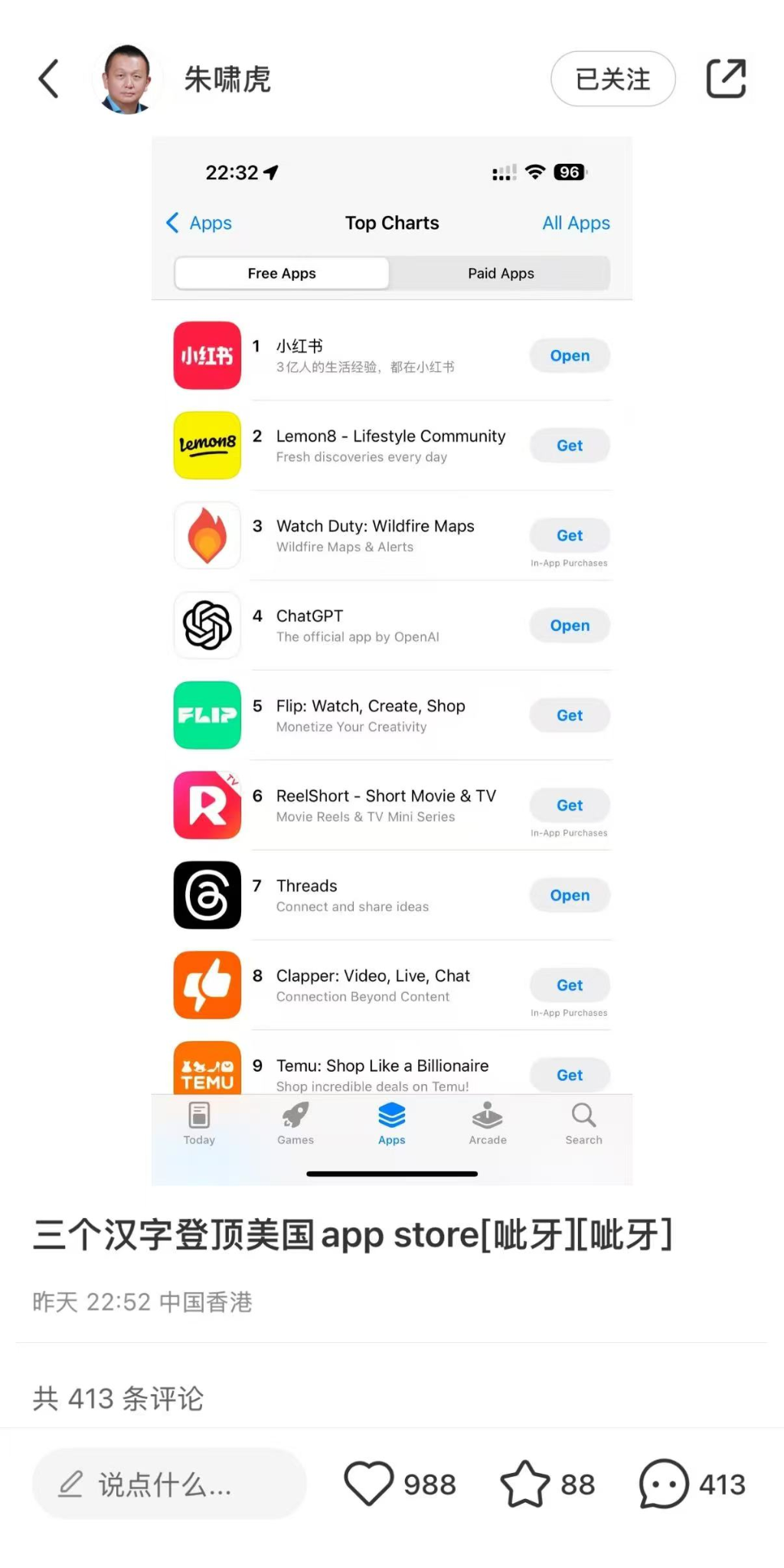This screenshot has width=784, height=1568.
Task: Tap the 说点什么 comment field
Action: tap(168, 1485)
